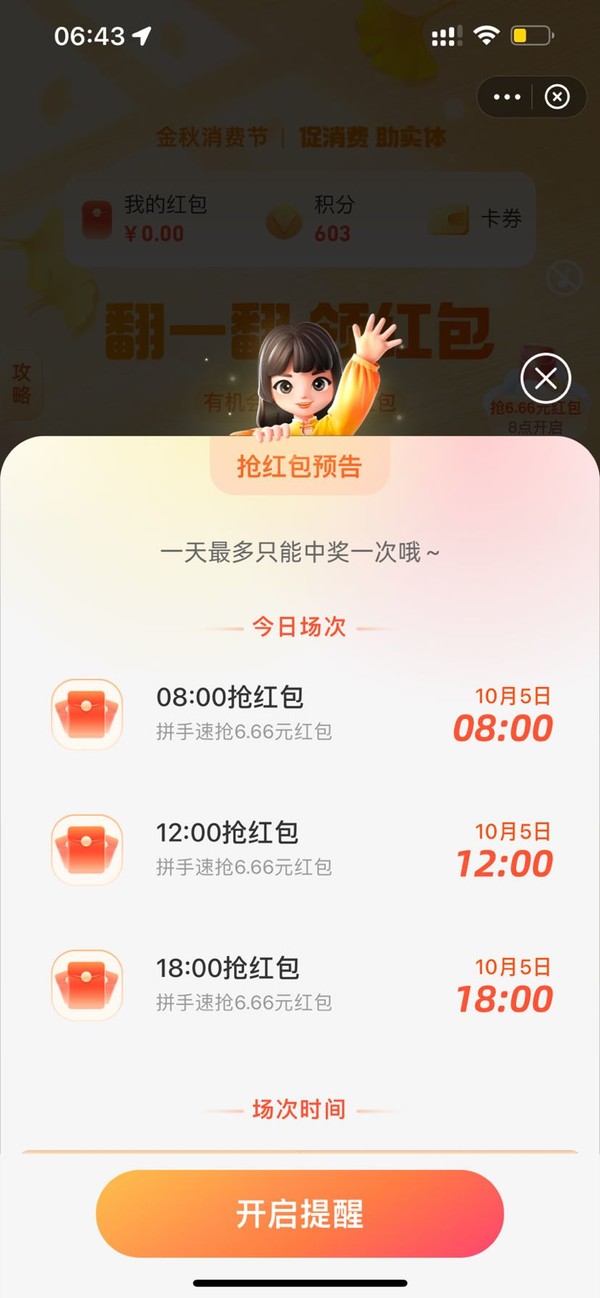
Task: Select the 18:00抢红包 session
Action: [300, 985]
